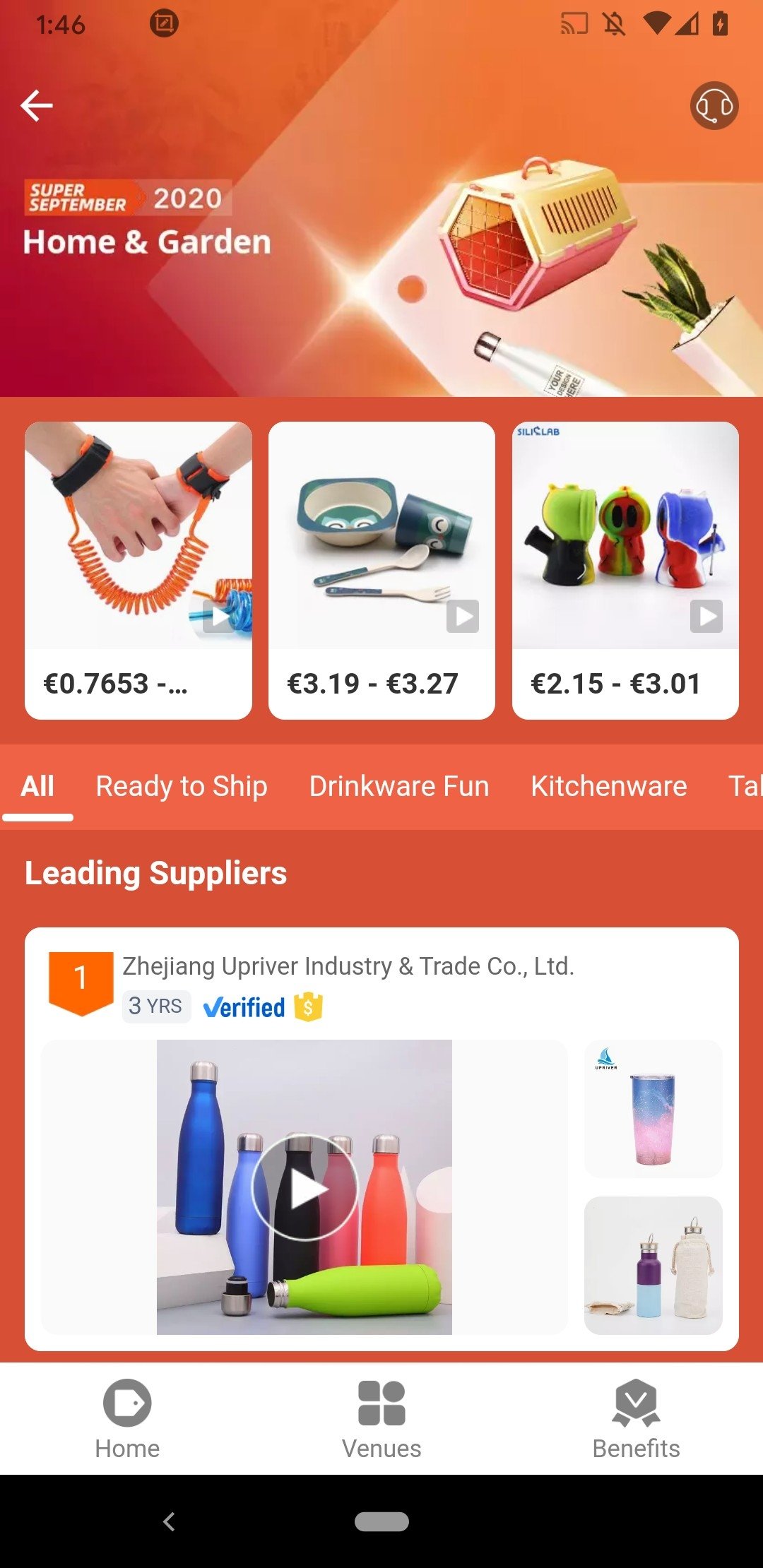763x1568 pixels.
Task: Open supplier Zhejiang Upriver Industry & Trade
Action: 348,966
